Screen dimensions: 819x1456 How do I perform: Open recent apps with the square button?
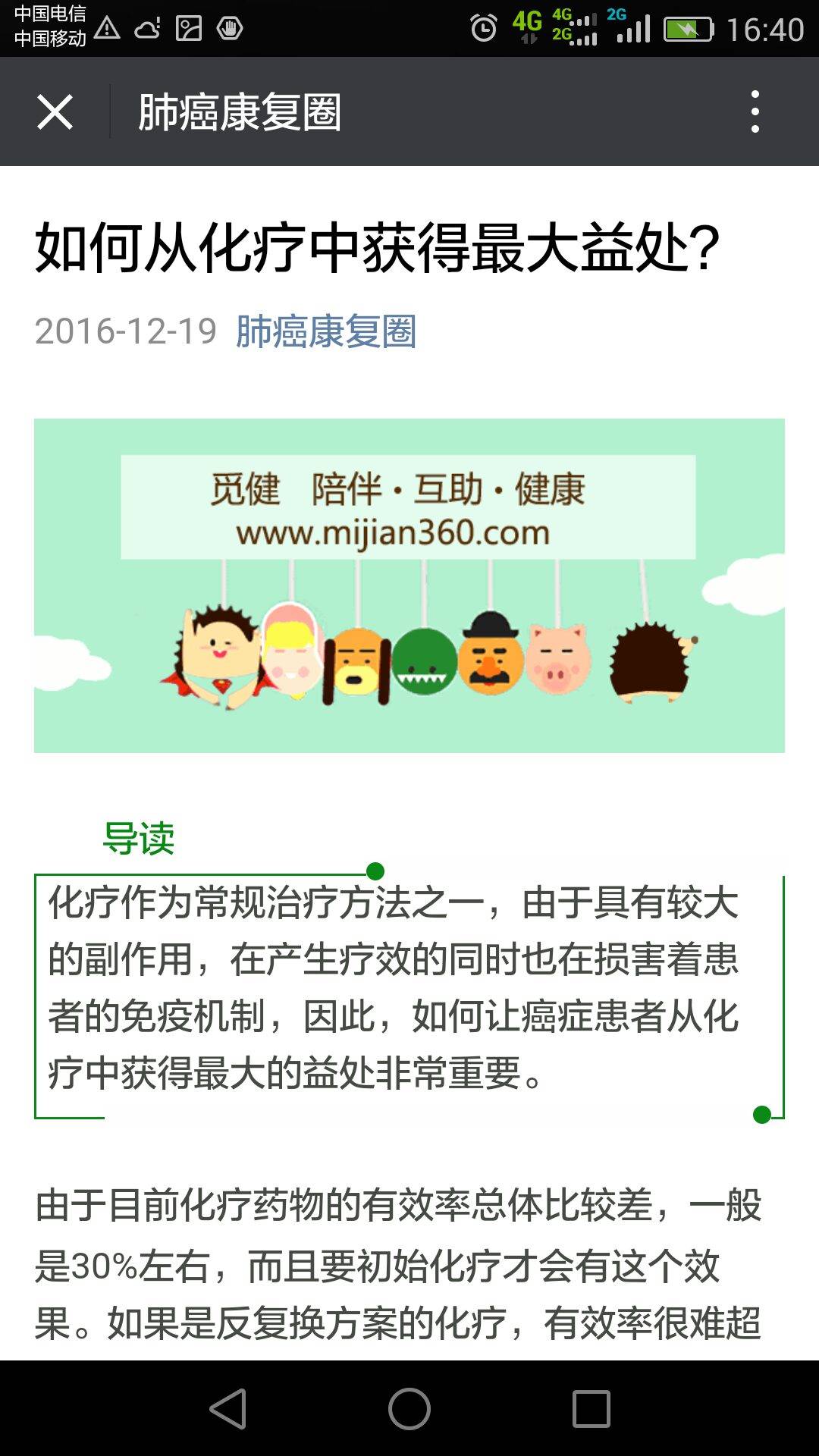click(591, 1409)
